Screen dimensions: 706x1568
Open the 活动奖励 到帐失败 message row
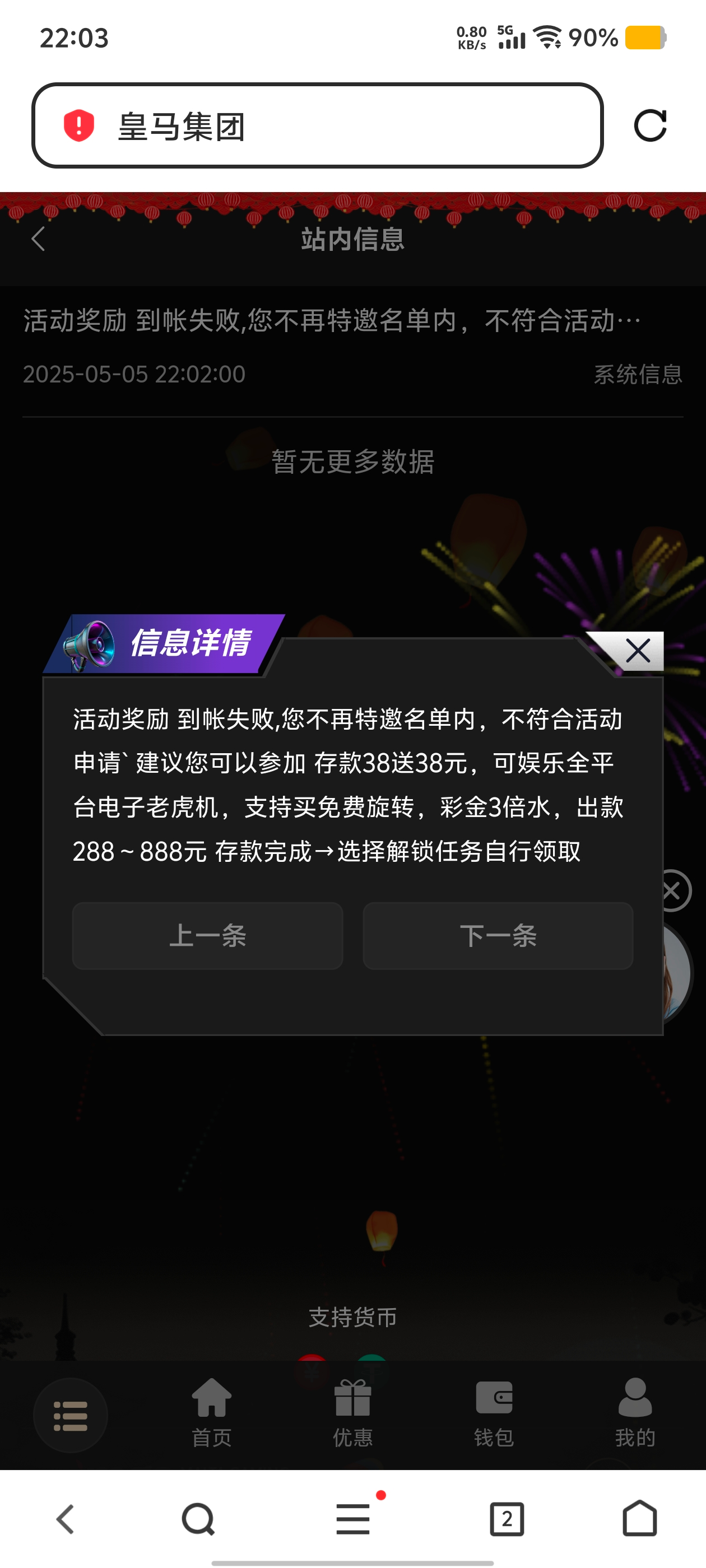pos(352,346)
